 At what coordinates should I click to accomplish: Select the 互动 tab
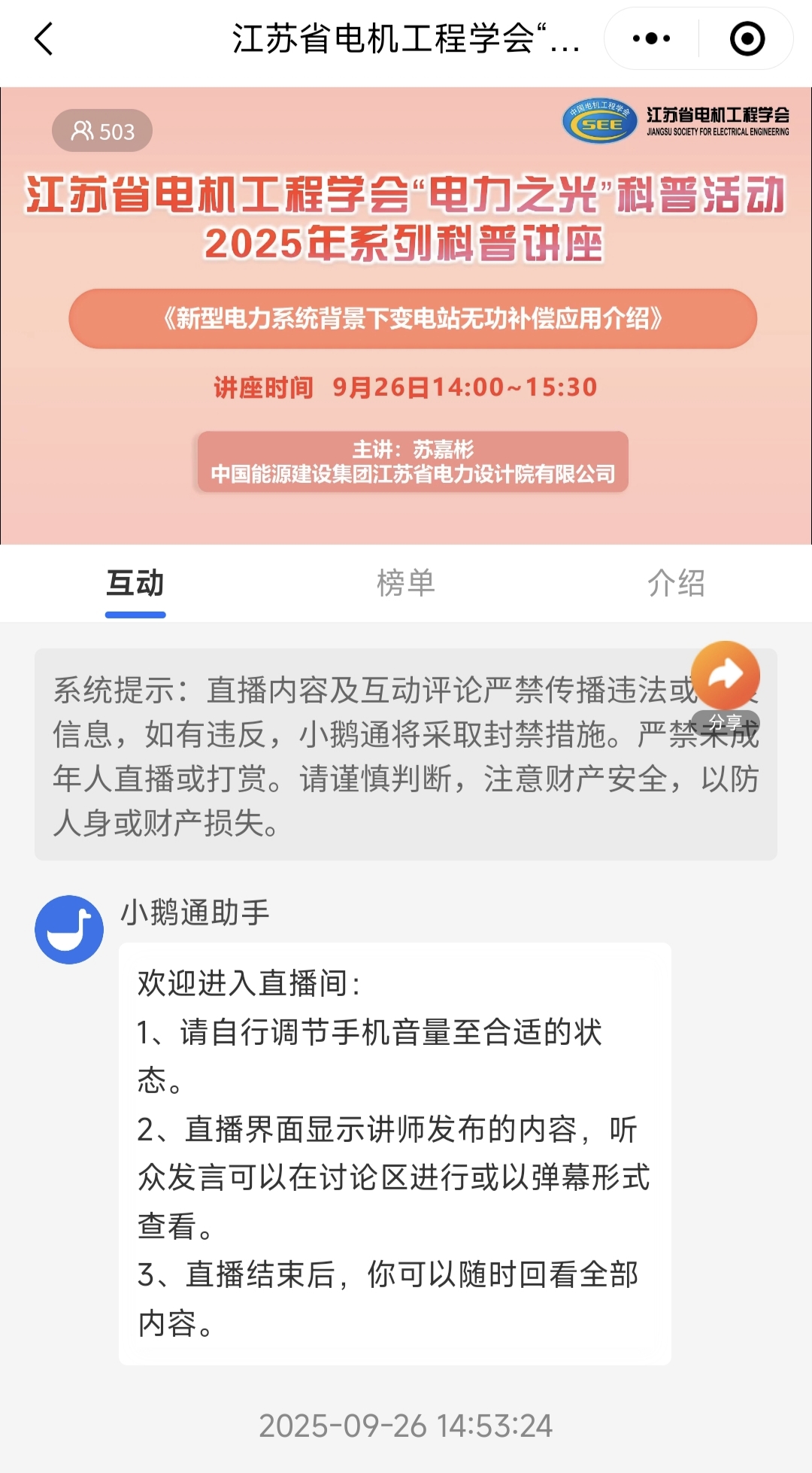click(135, 583)
